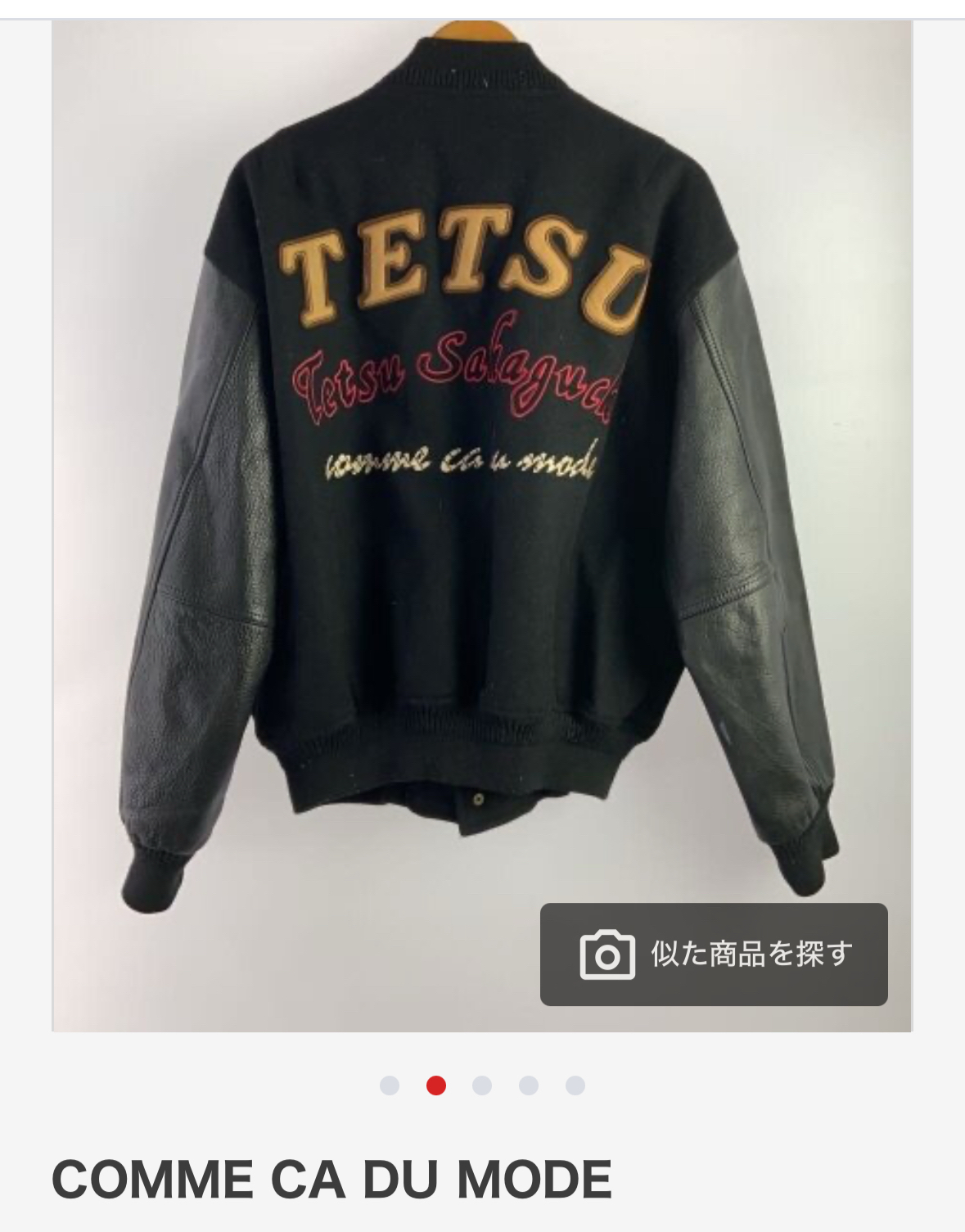Go to the fourth image dot
This screenshot has width=965, height=1232.
[529, 1085]
